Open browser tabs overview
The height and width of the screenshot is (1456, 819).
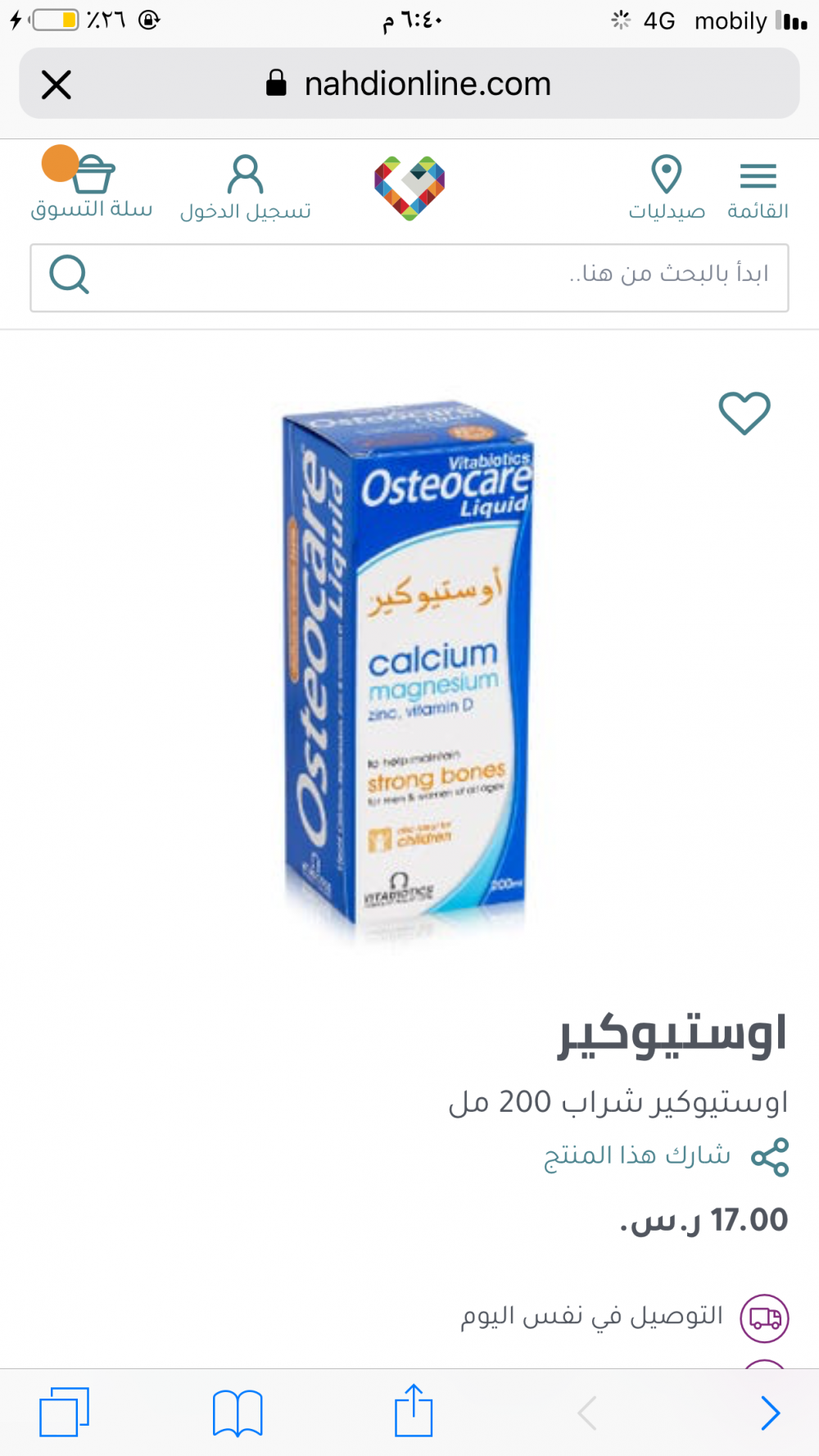[64, 1412]
